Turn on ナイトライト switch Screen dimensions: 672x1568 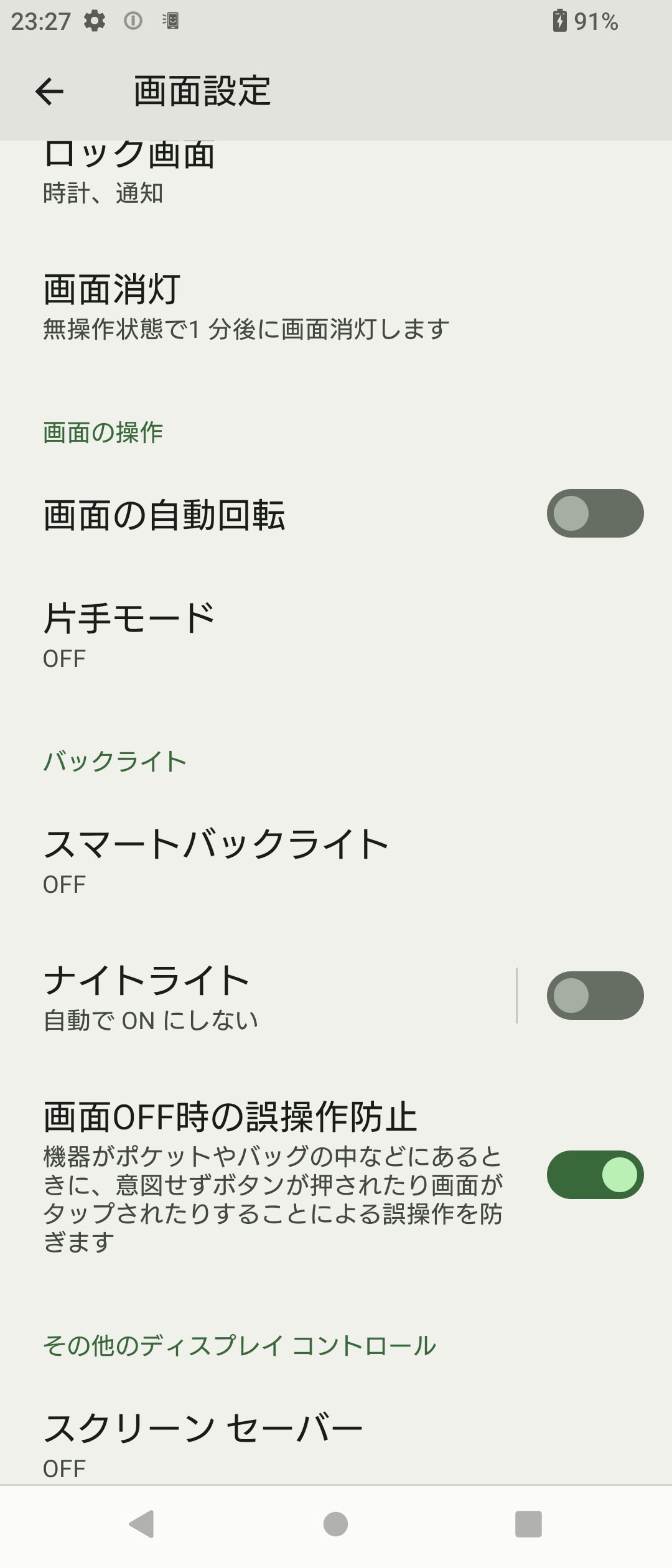tap(595, 996)
